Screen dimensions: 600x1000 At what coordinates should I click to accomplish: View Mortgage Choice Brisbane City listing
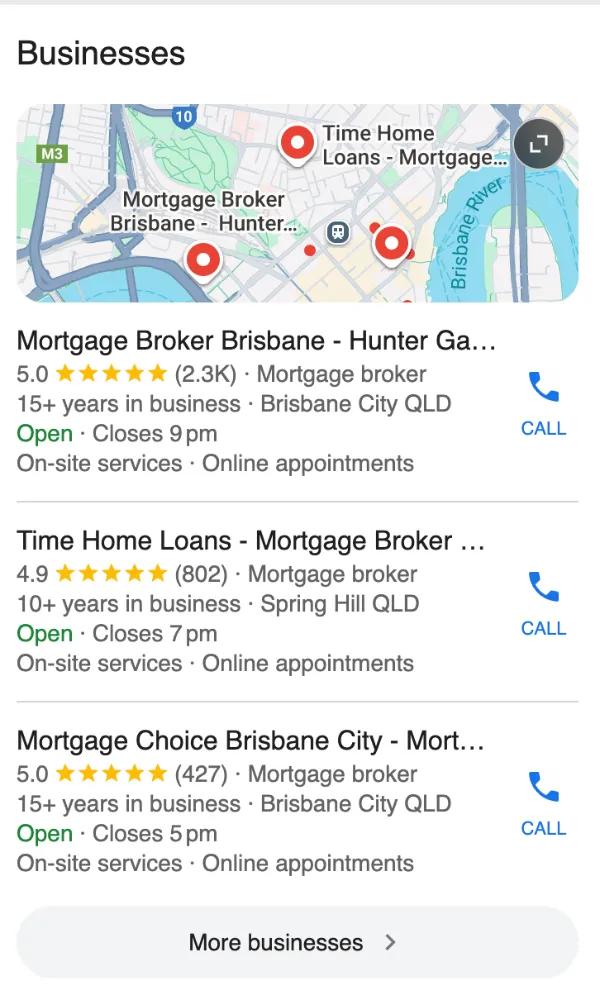tap(251, 741)
